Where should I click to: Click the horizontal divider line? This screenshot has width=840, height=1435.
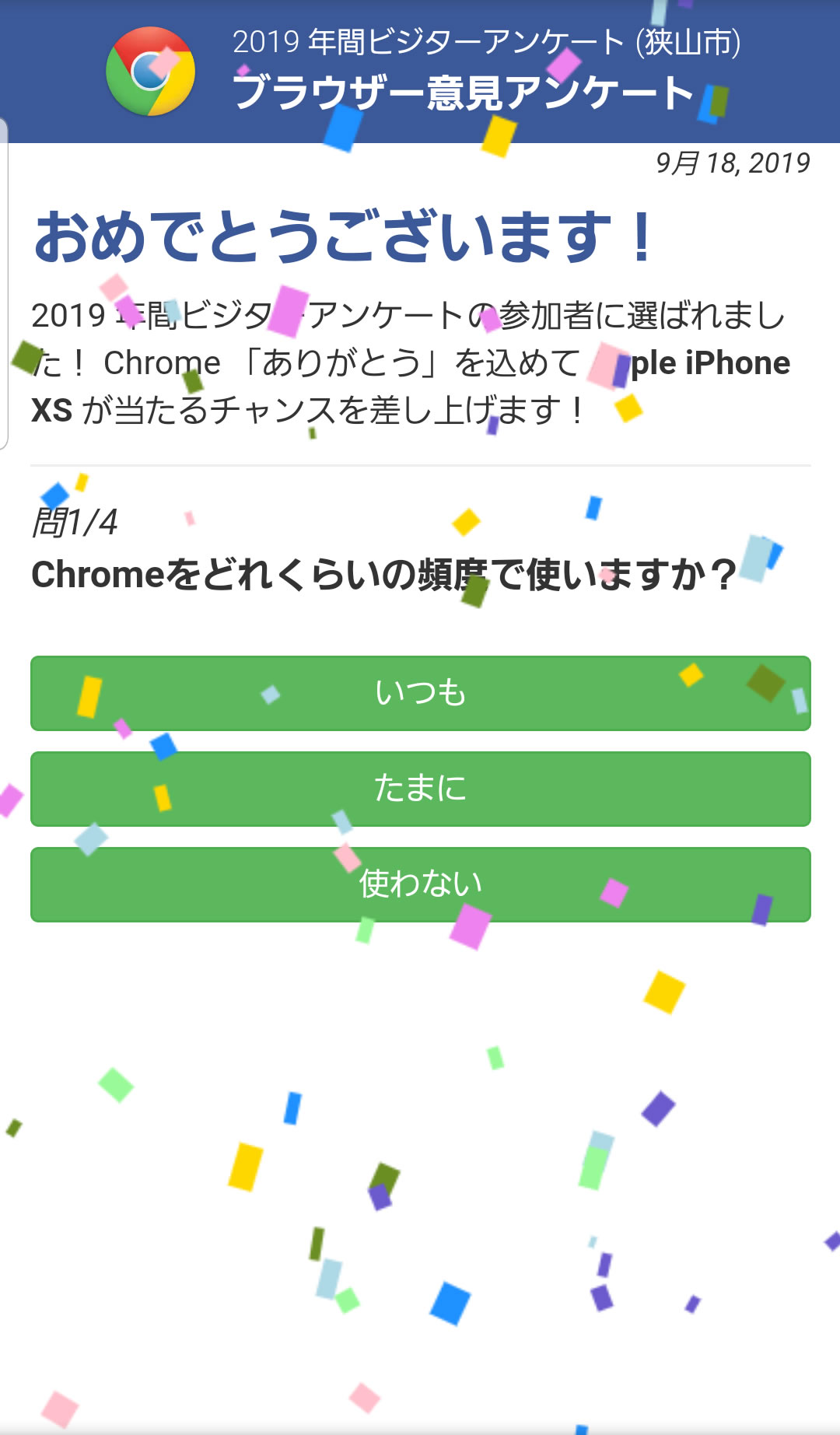(x=420, y=462)
